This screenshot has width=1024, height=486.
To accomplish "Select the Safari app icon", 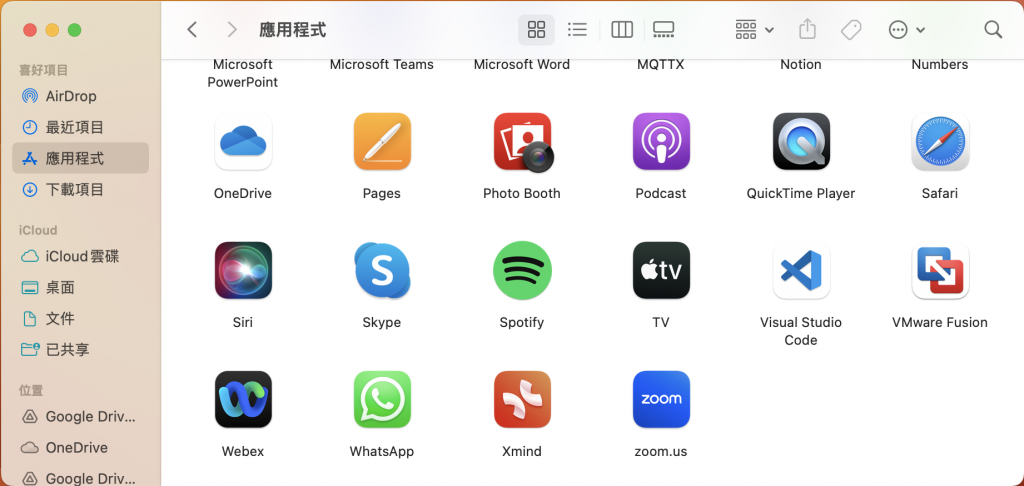I will pos(940,142).
